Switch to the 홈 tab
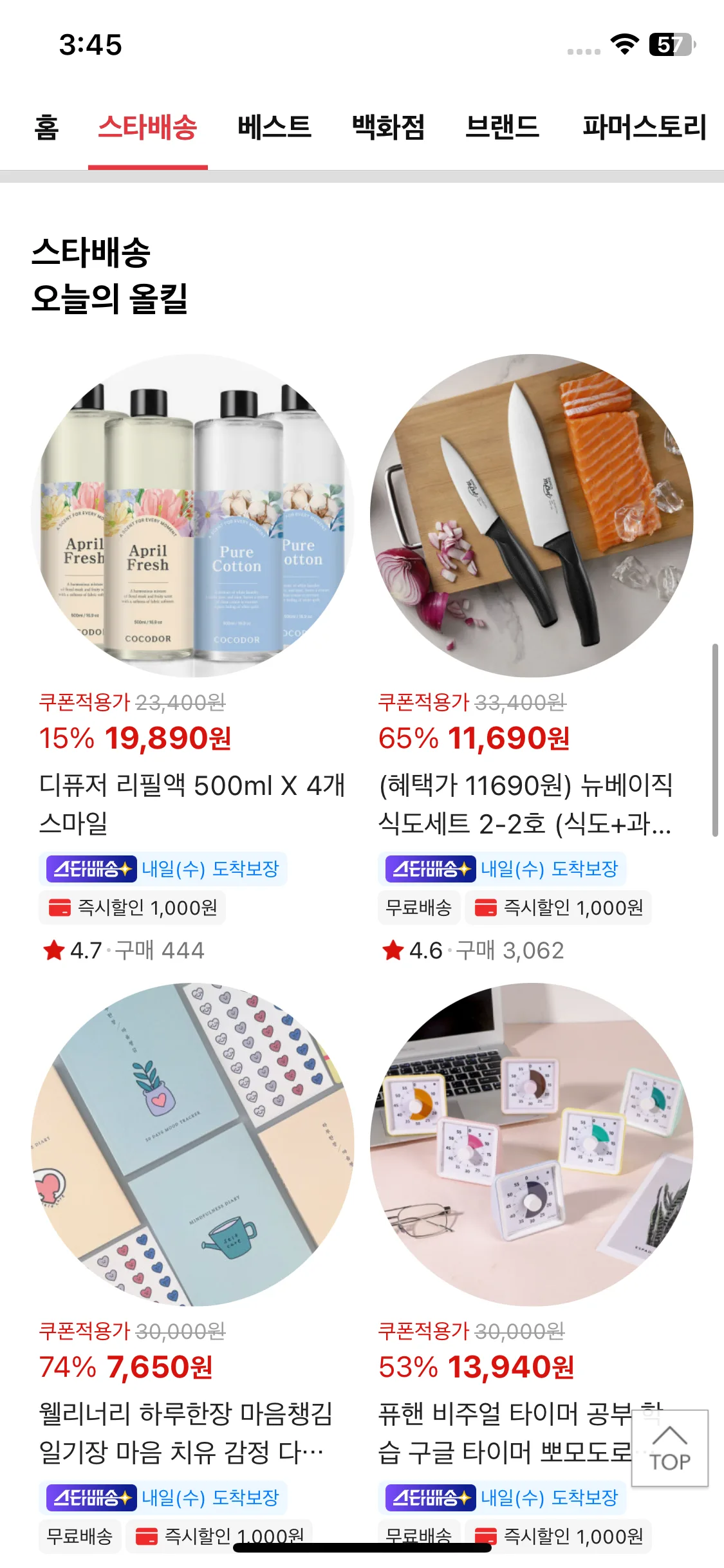724x1568 pixels. pos(46,127)
